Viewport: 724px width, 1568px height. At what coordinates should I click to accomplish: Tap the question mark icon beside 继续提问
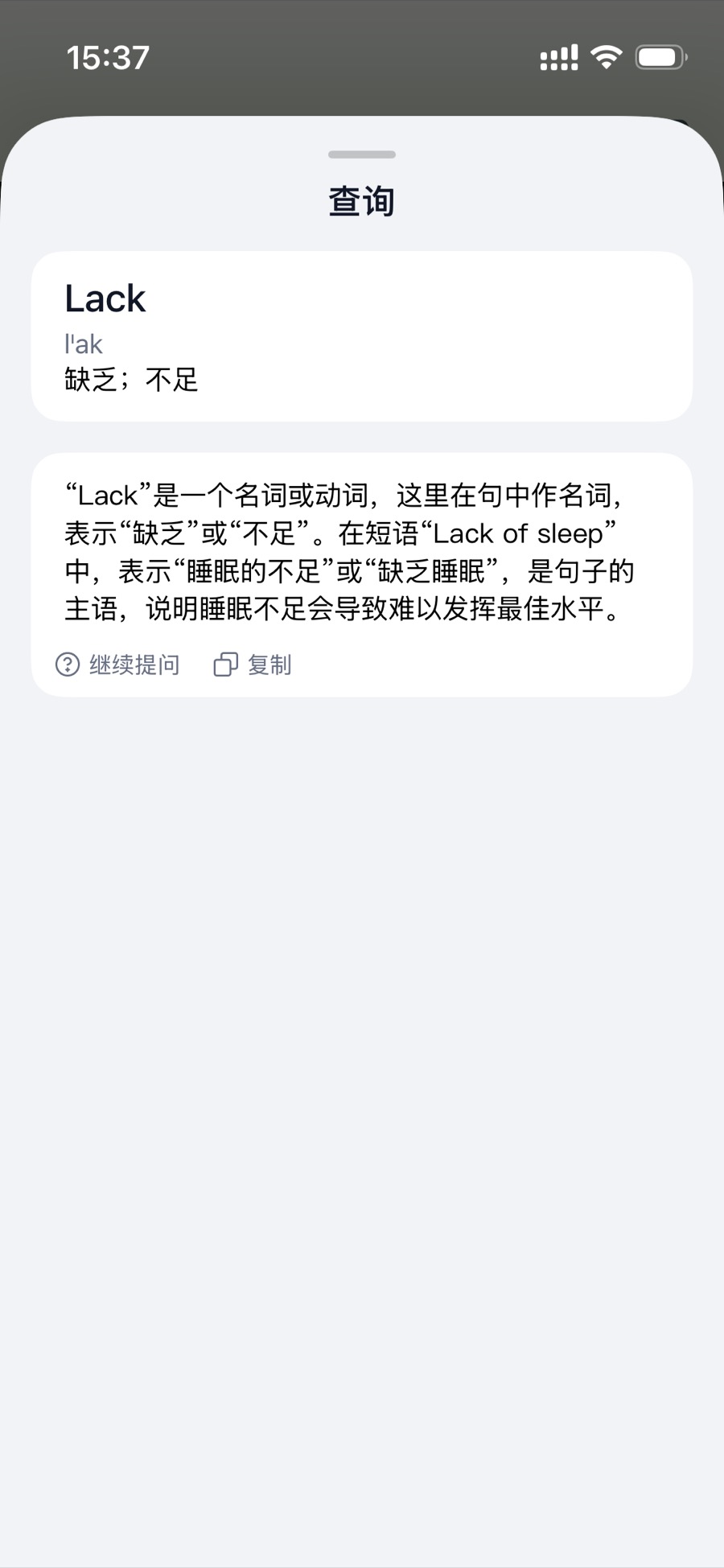(68, 665)
